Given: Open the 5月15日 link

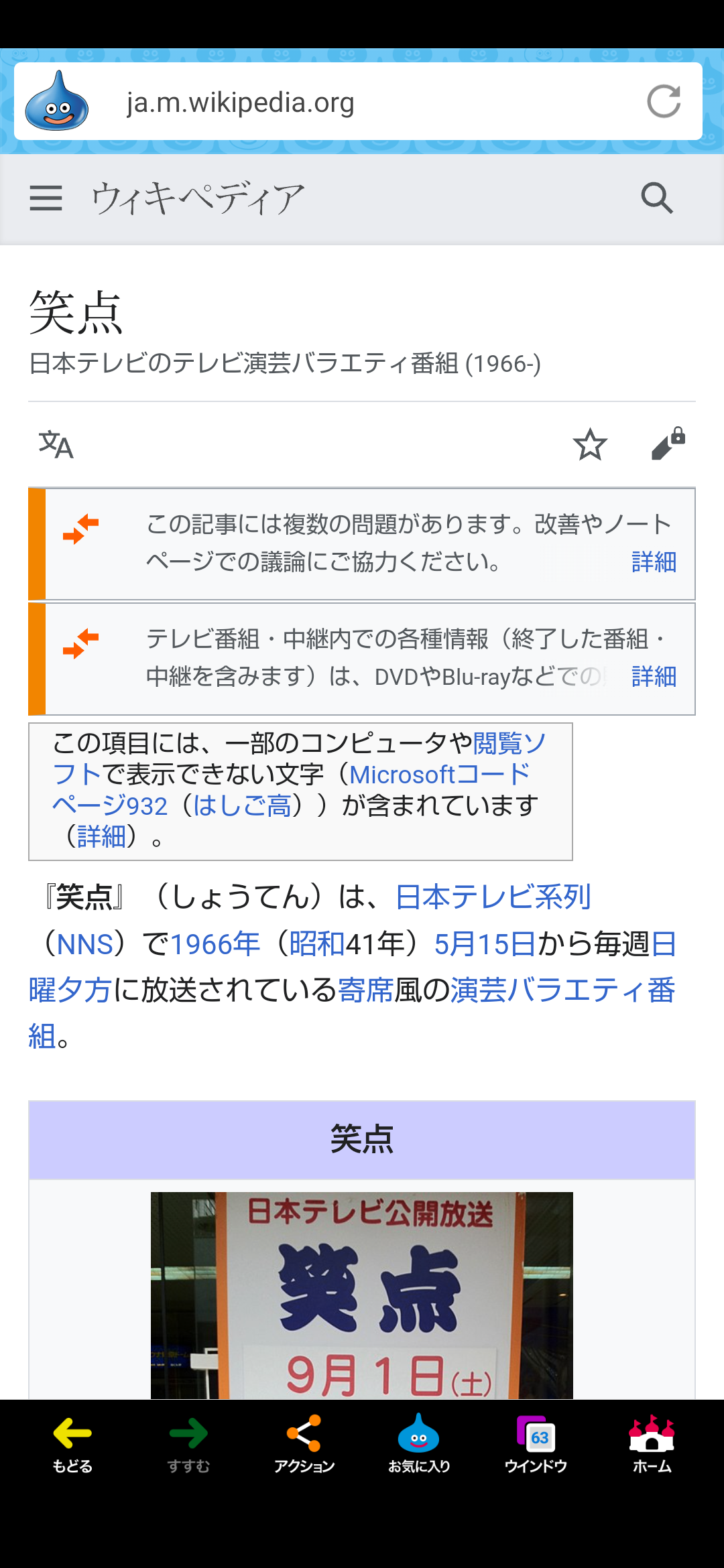Looking at the screenshot, I should pyautogui.click(x=484, y=944).
